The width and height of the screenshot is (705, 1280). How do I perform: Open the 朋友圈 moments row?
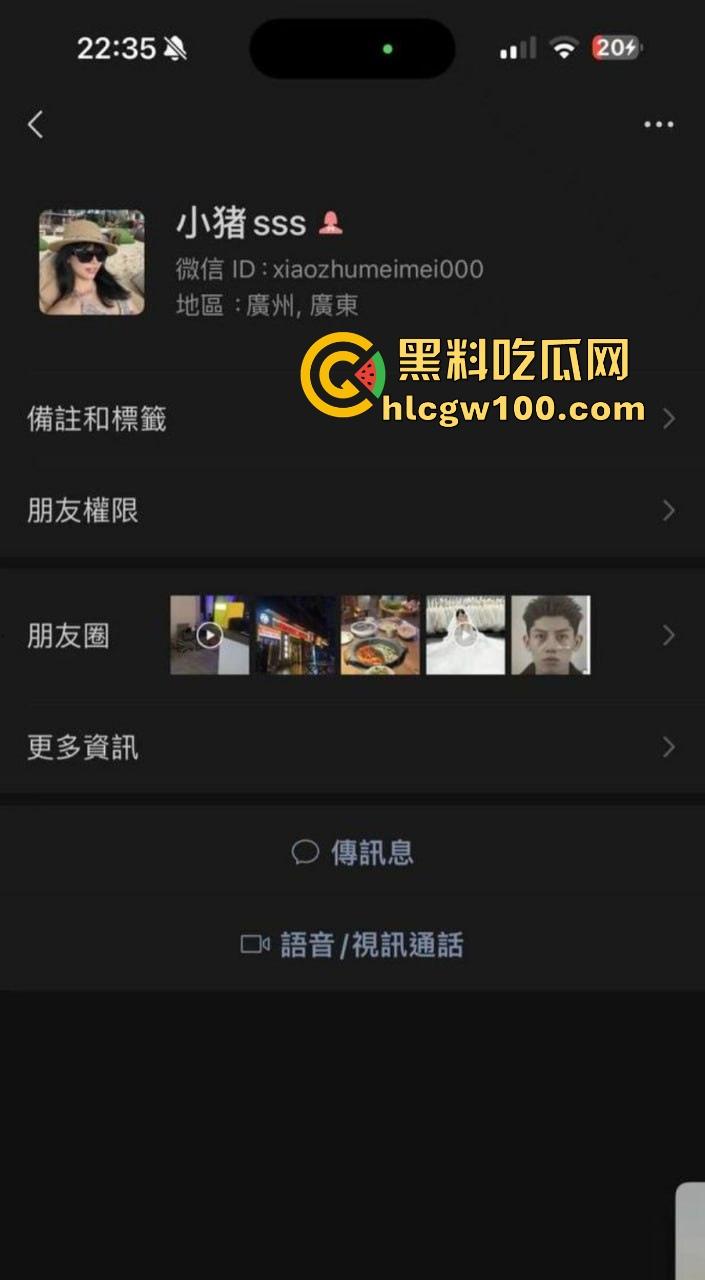[68, 636]
